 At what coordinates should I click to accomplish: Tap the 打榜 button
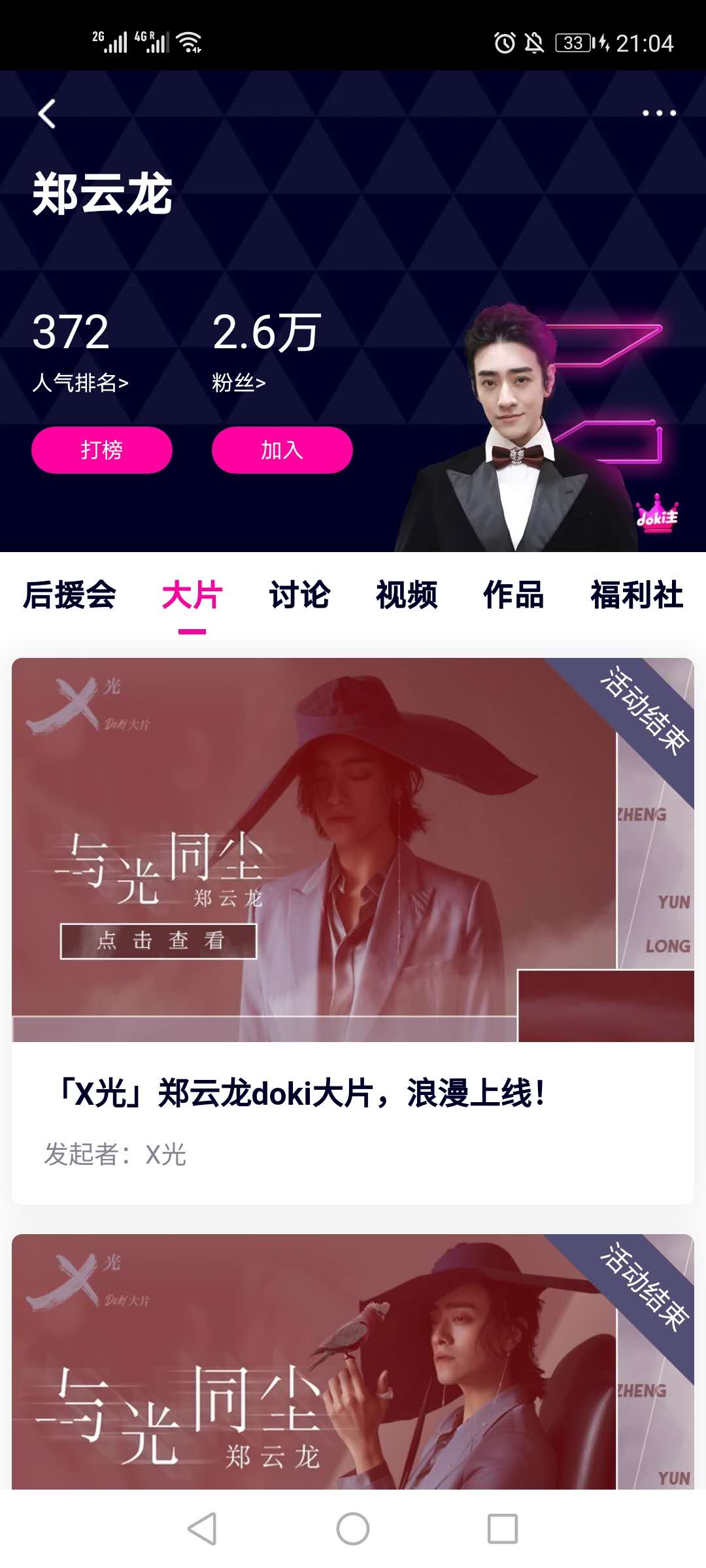(102, 450)
